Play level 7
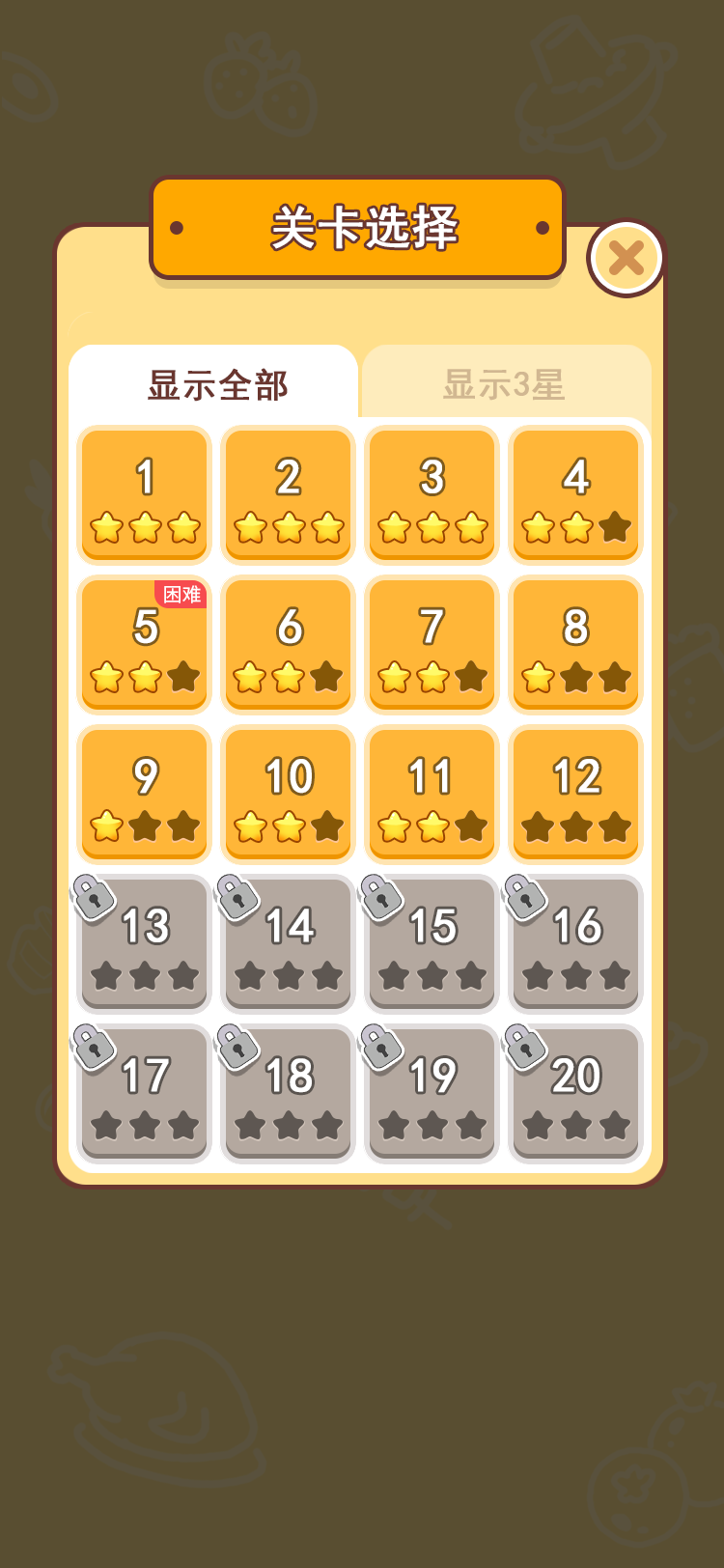 pyautogui.click(x=432, y=644)
